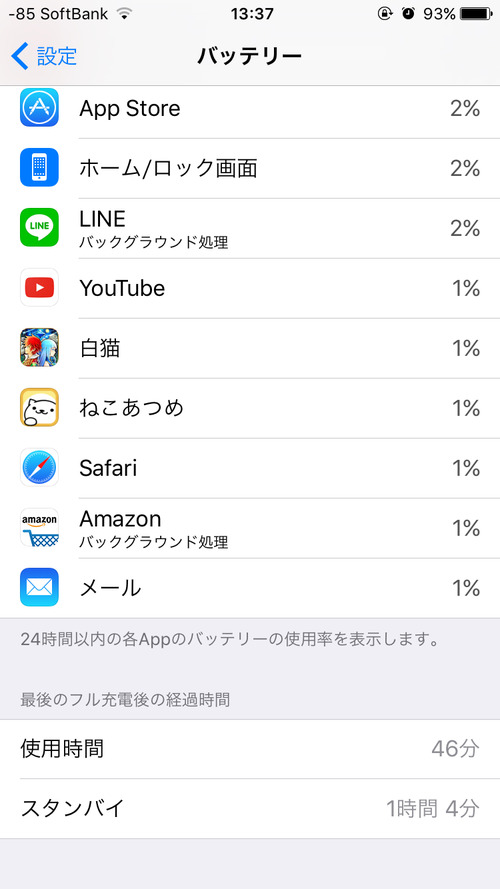Select the ホーム/ロック画面 usage row
Screen dimensions: 500x889
point(250,168)
